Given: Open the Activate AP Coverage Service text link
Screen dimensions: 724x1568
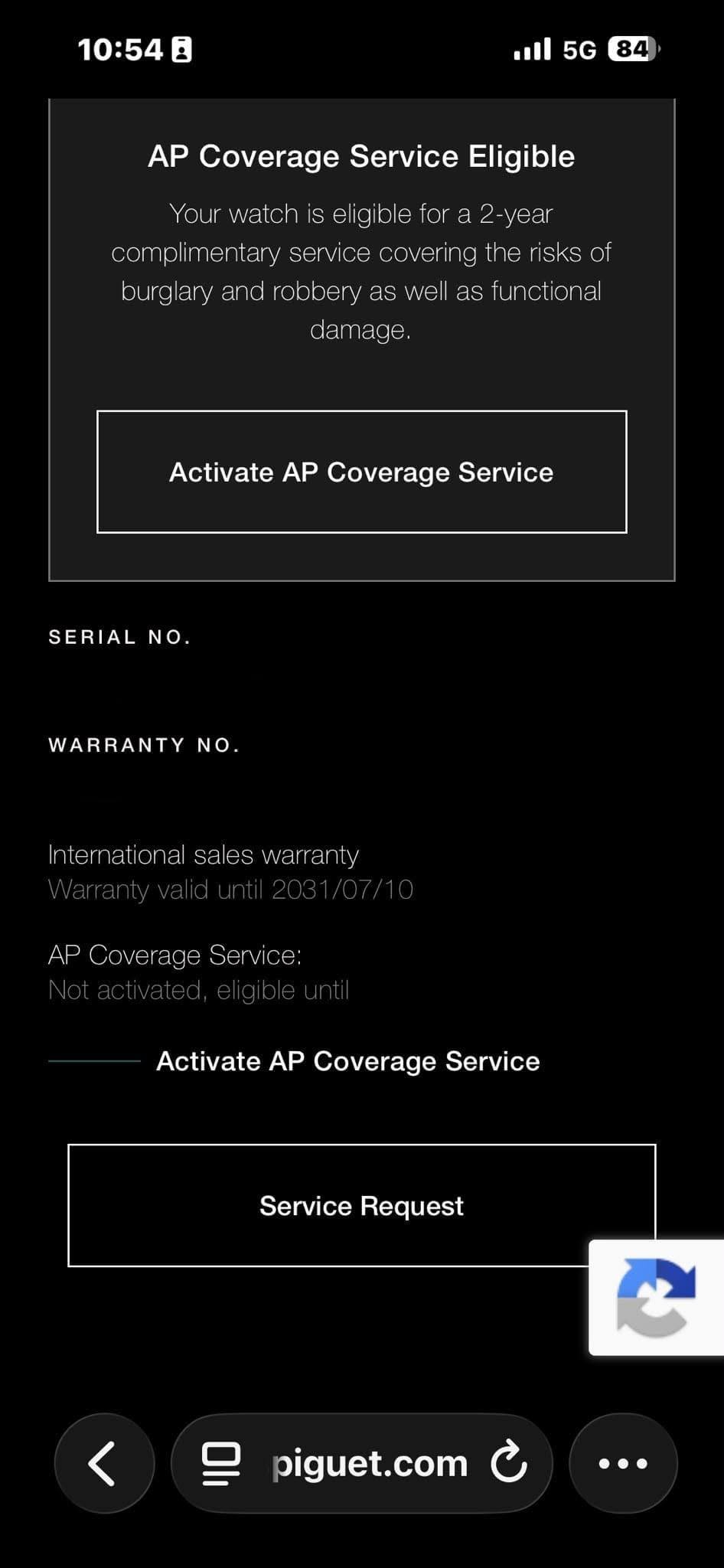Looking at the screenshot, I should (348, 1061).
